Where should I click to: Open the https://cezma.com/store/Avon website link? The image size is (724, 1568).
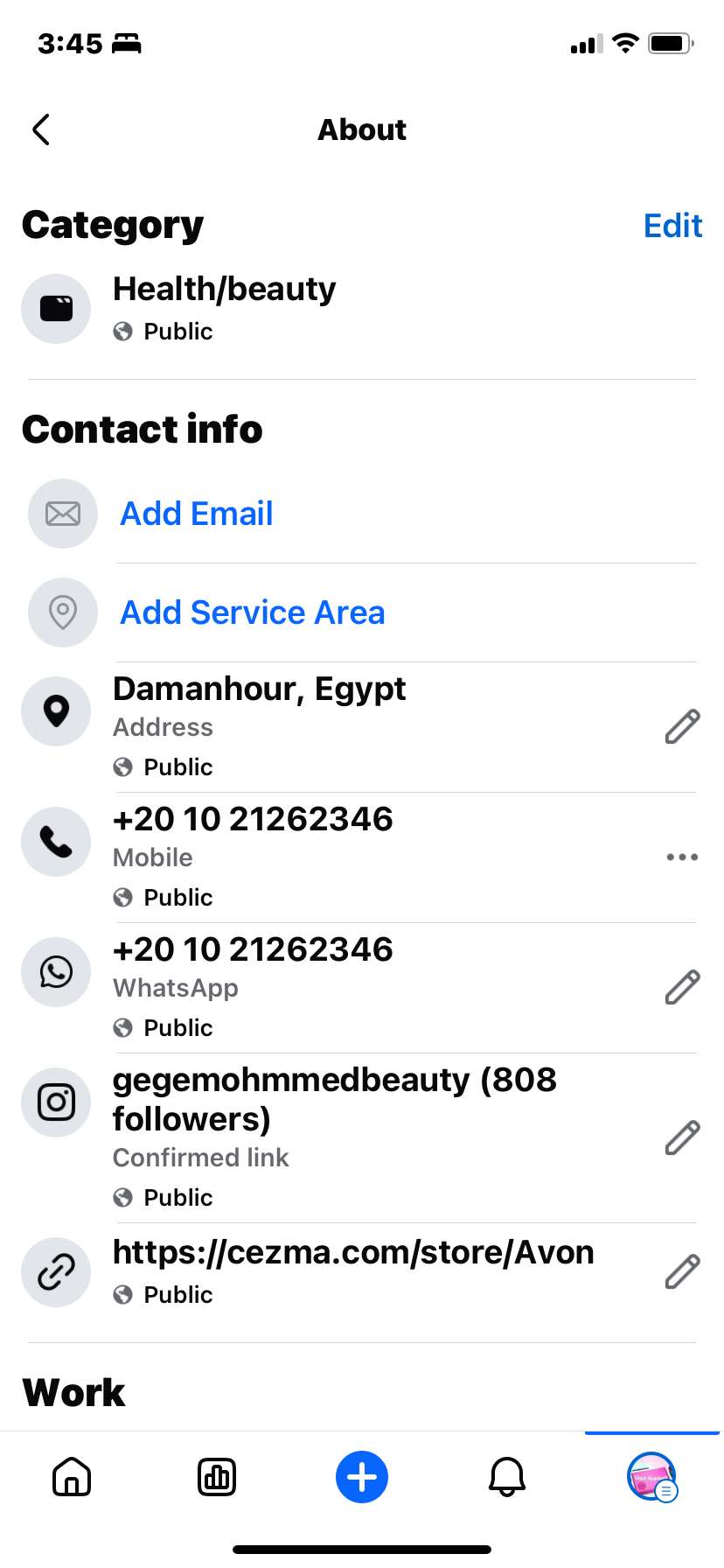pos(353,1253)
